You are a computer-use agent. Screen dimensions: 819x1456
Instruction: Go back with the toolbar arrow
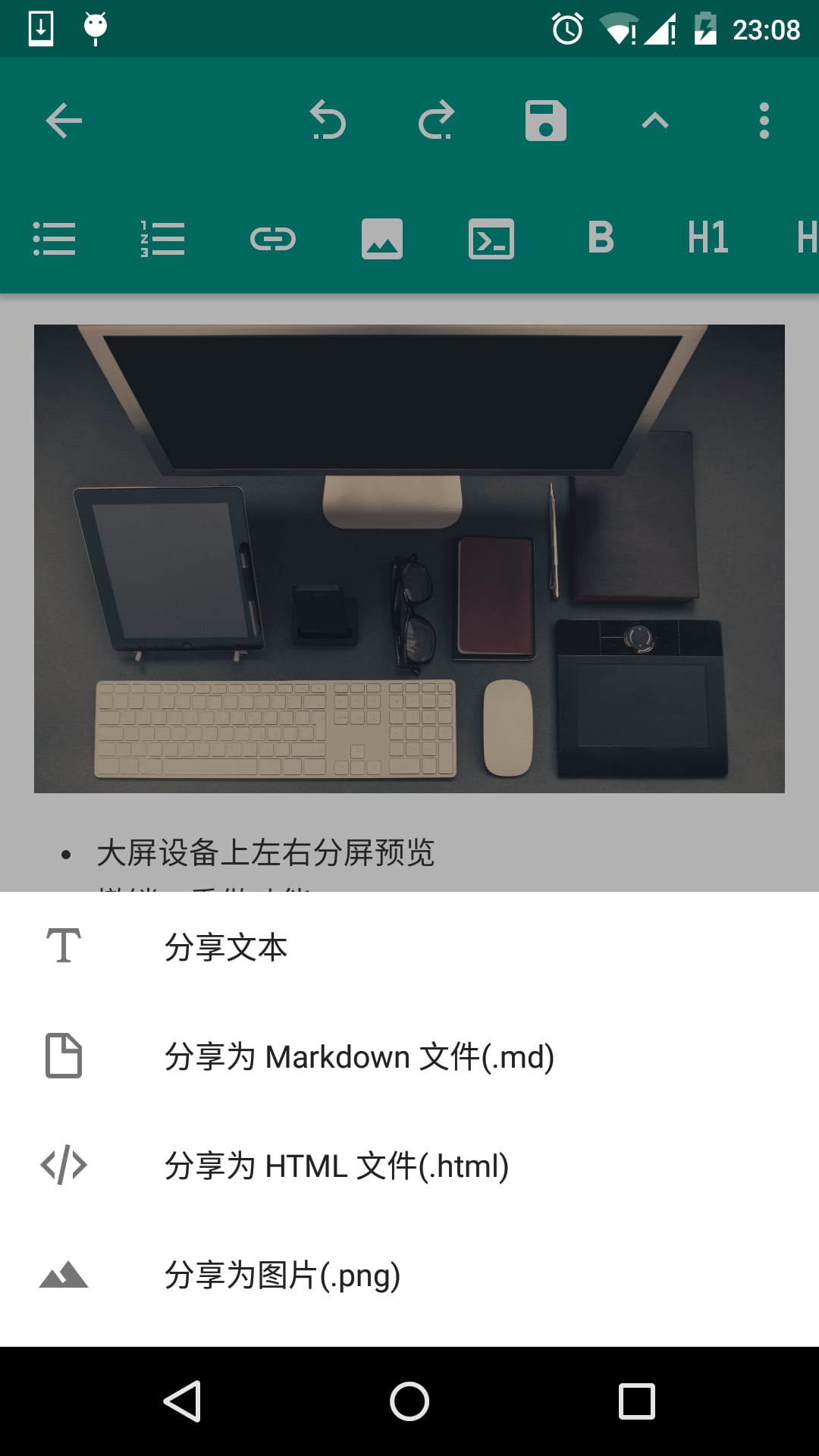tap(64, 121)
